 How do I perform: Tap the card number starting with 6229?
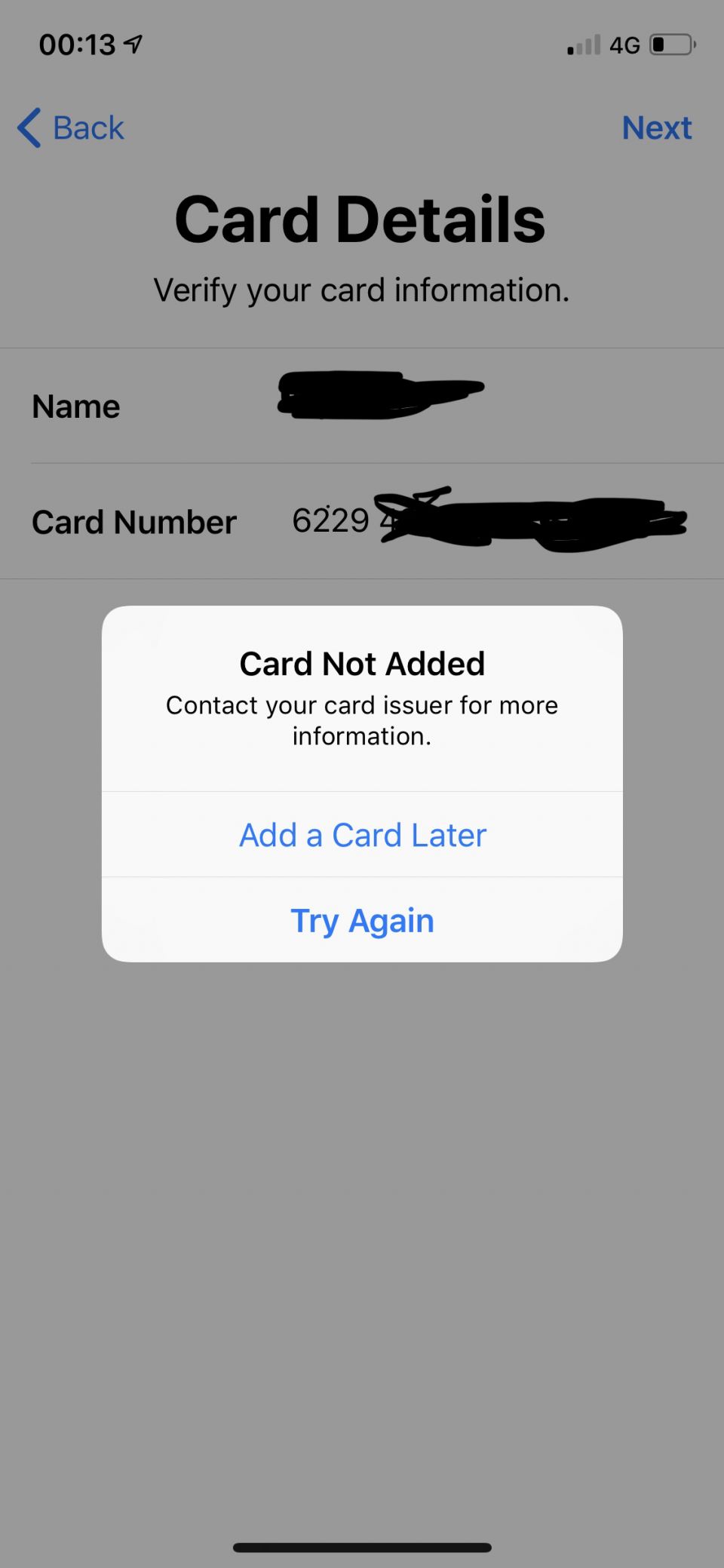[332, 520]
